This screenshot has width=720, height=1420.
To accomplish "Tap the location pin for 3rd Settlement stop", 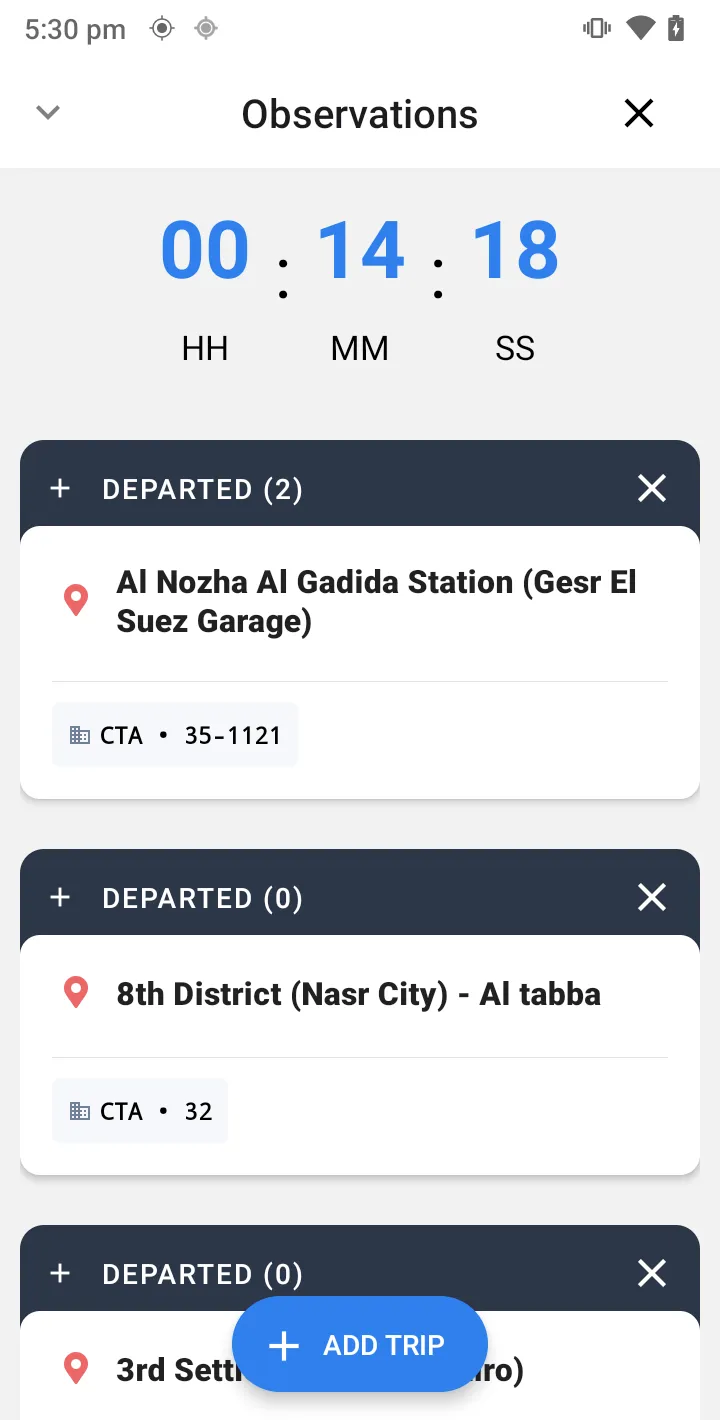I will click(x=75, y=1369).
